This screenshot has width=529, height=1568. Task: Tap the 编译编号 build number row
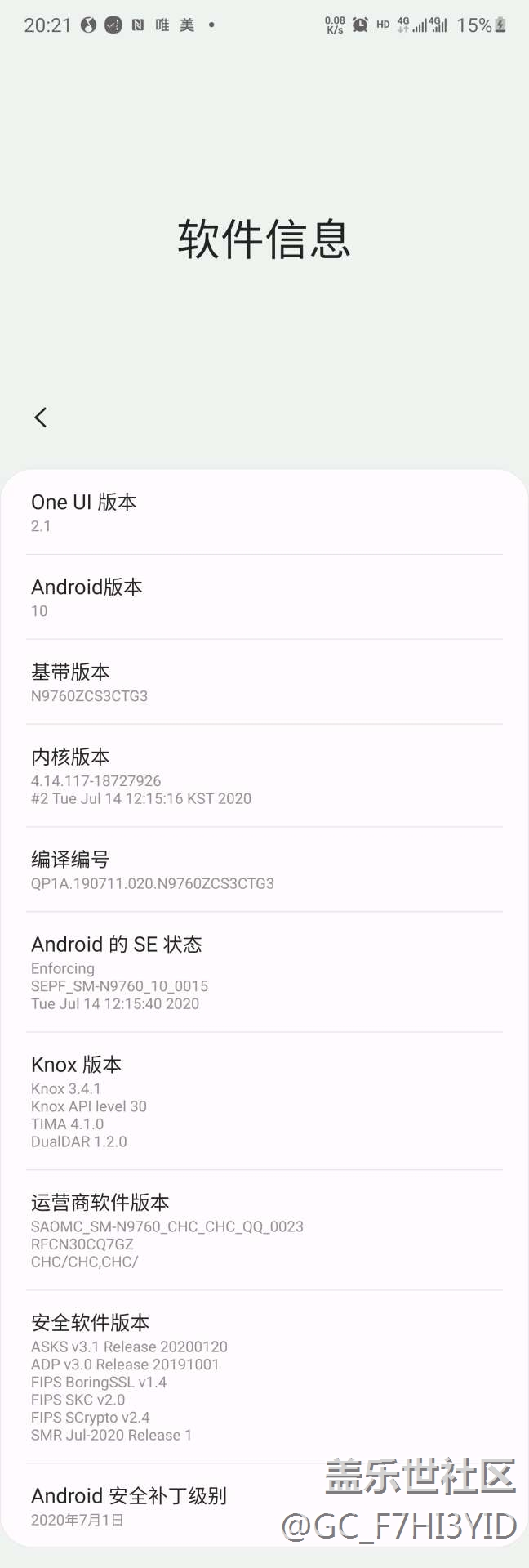click(264, 869)
